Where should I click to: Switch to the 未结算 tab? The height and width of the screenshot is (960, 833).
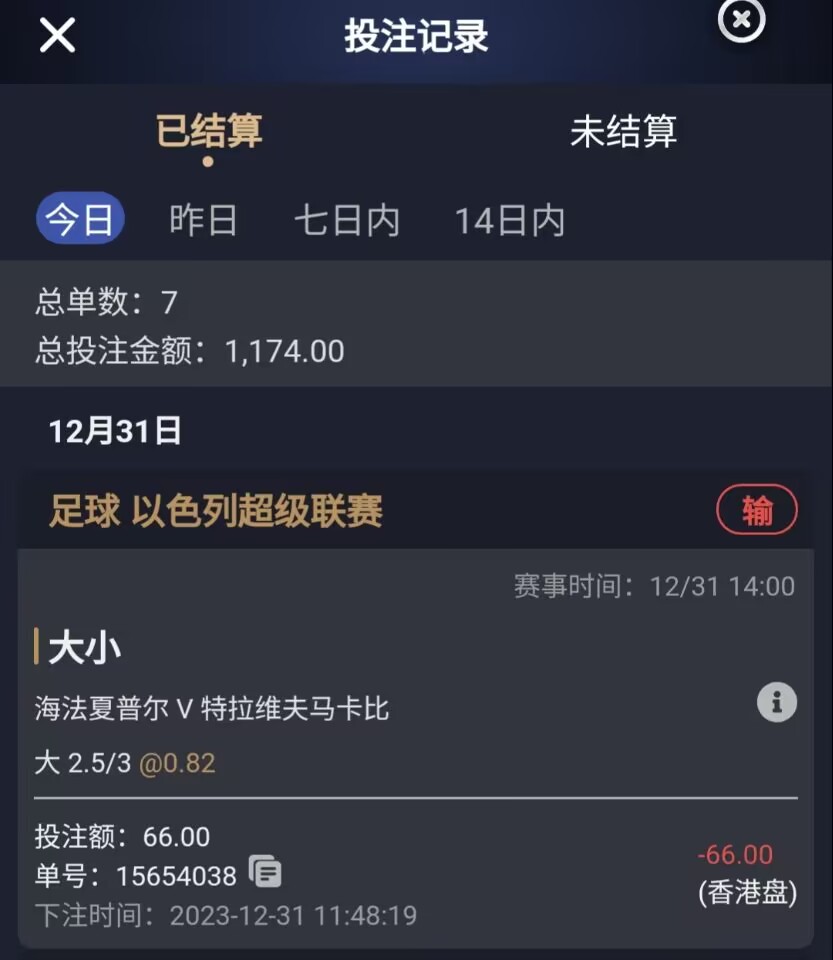pos(623,132)
